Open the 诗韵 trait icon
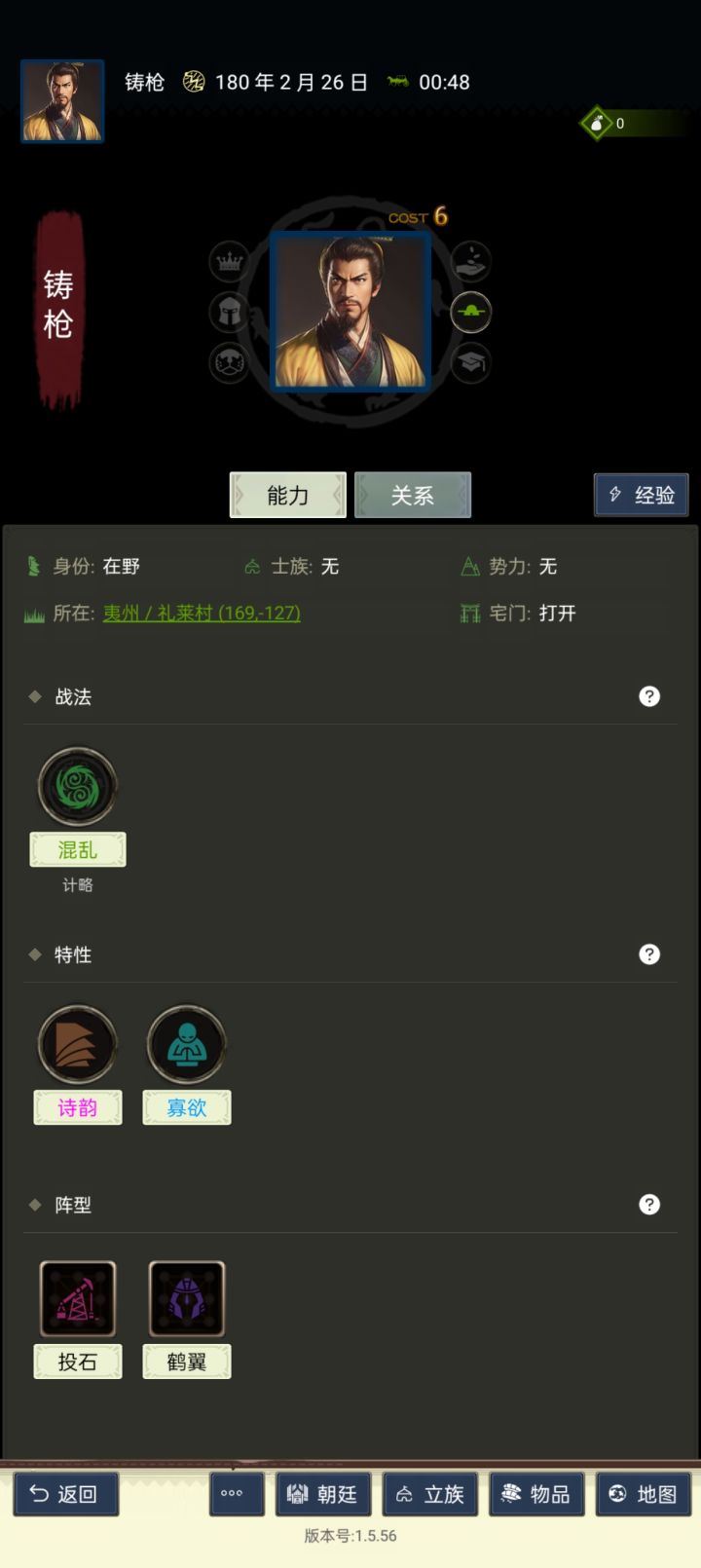 click(77, 1043)
